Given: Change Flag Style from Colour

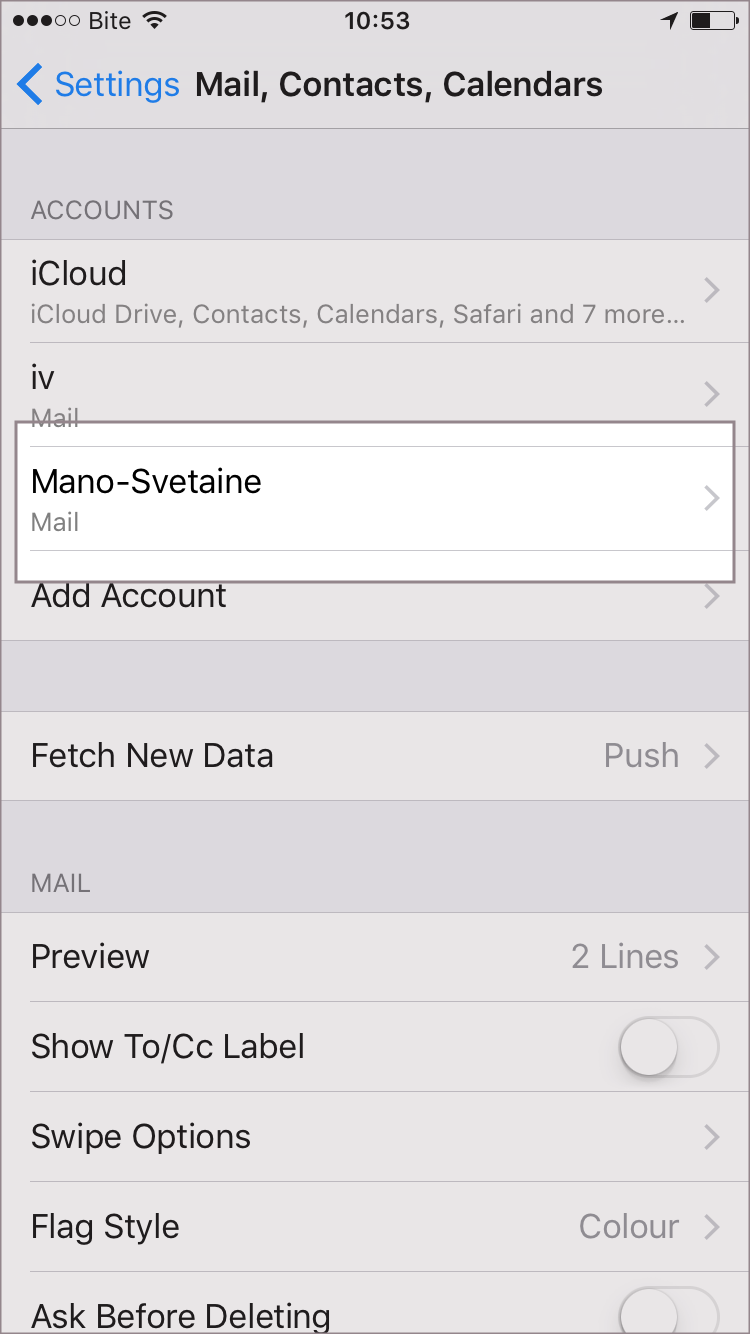Looking at the screenshot, I should (375, 1227).
